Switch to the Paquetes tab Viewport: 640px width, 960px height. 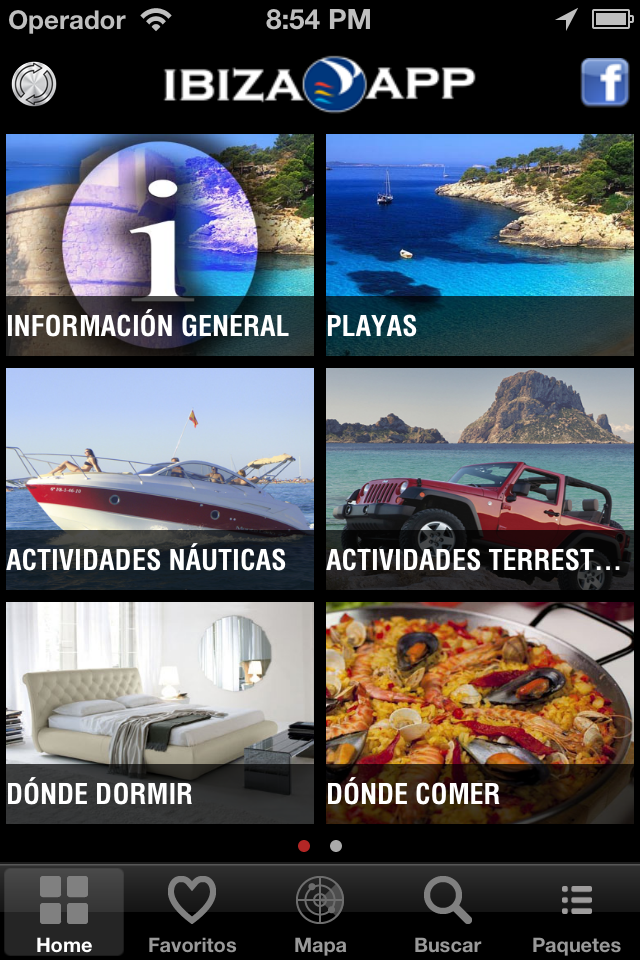coord(576,914)
